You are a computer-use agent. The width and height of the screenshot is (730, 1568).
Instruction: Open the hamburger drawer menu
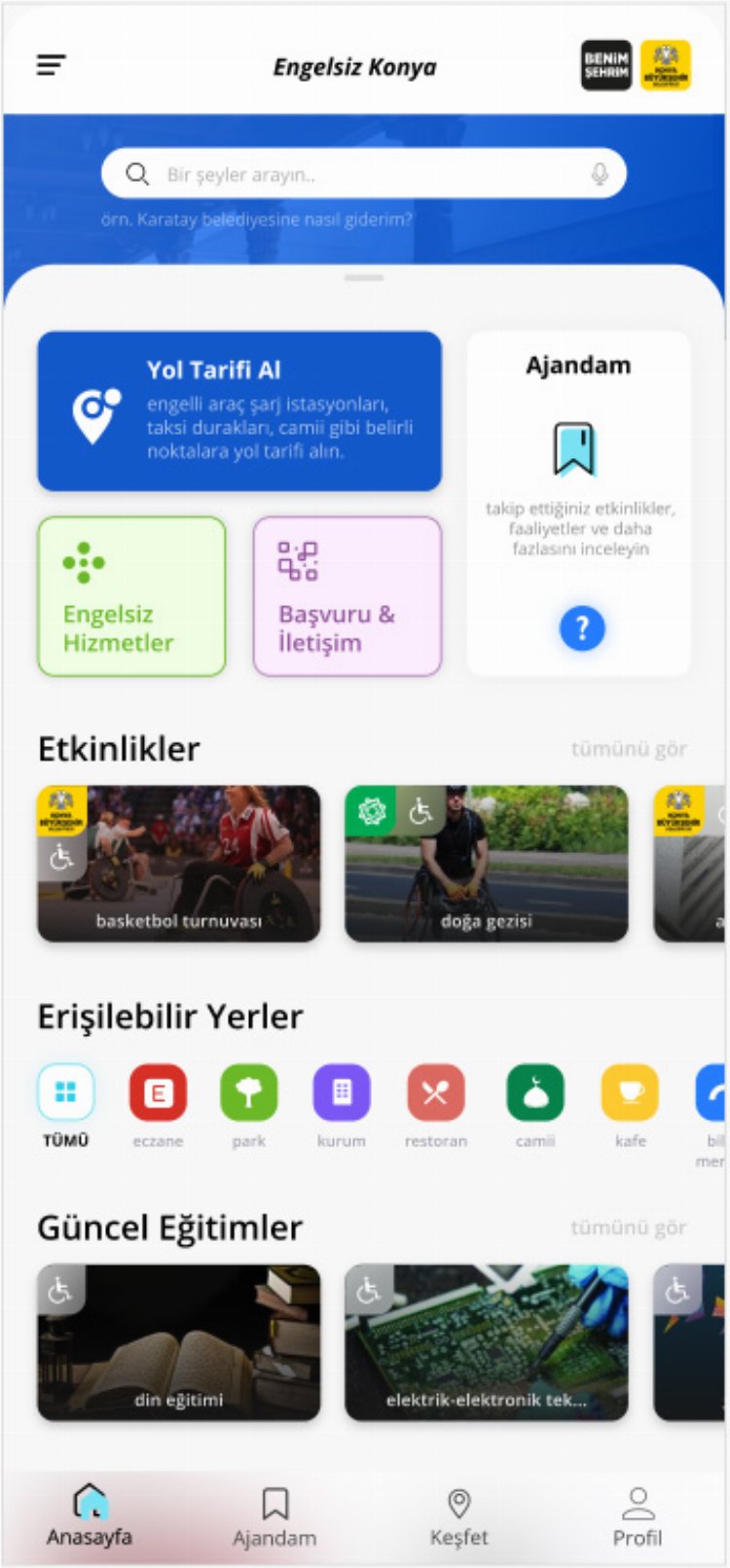51,65
